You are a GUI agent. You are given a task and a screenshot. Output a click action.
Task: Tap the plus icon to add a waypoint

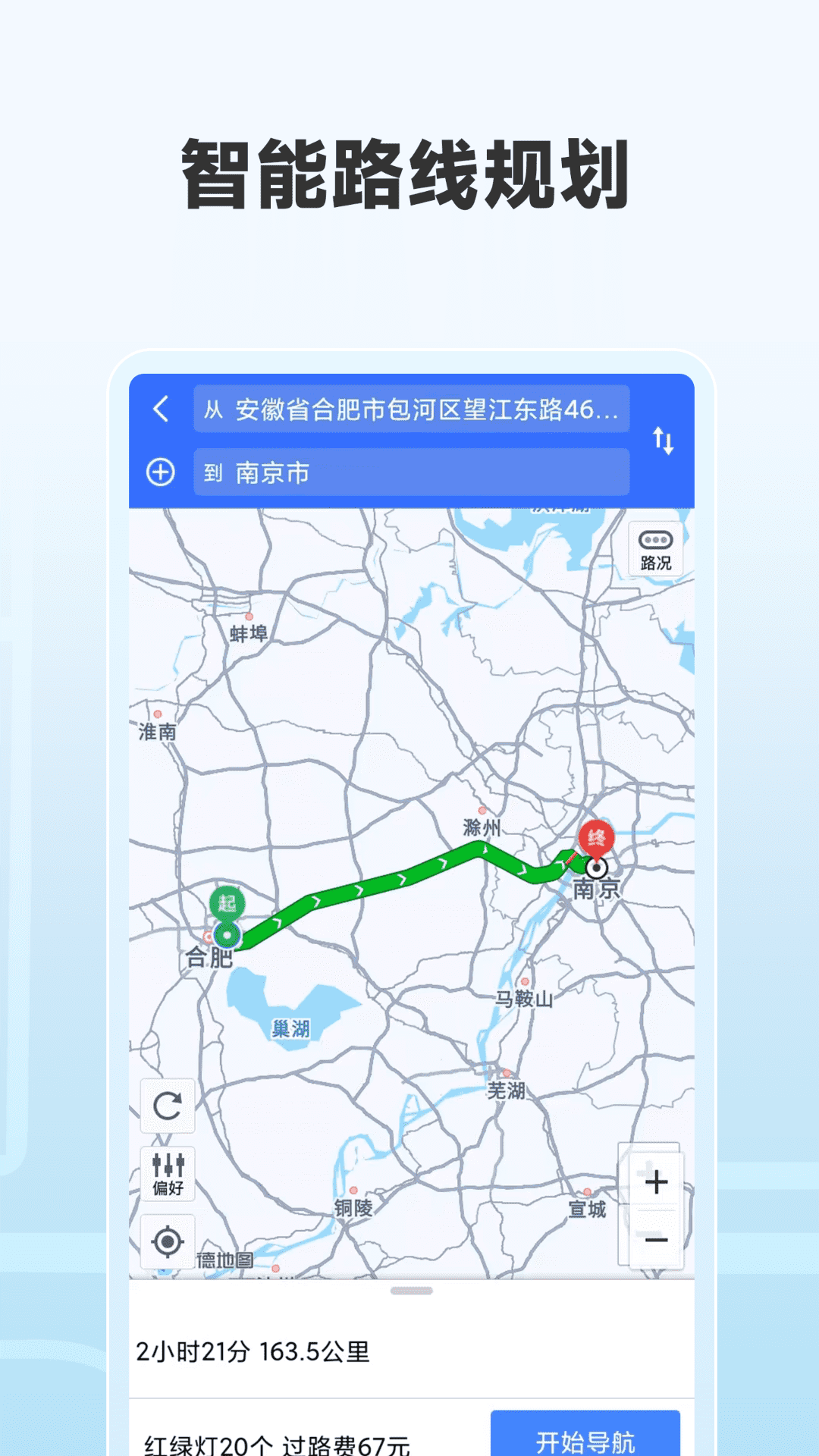tap(162, 472)
